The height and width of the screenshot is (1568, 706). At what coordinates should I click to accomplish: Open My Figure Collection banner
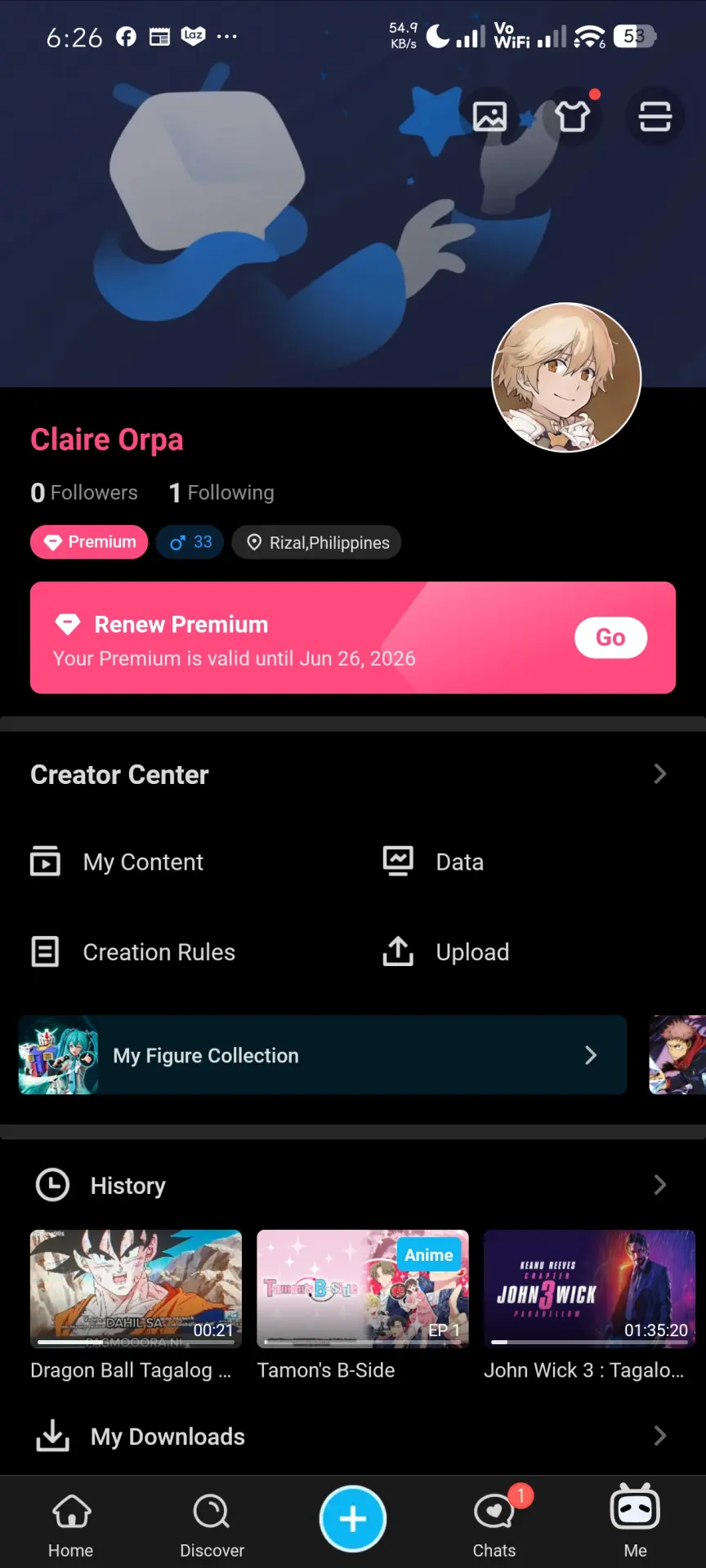pos(323,1055)
